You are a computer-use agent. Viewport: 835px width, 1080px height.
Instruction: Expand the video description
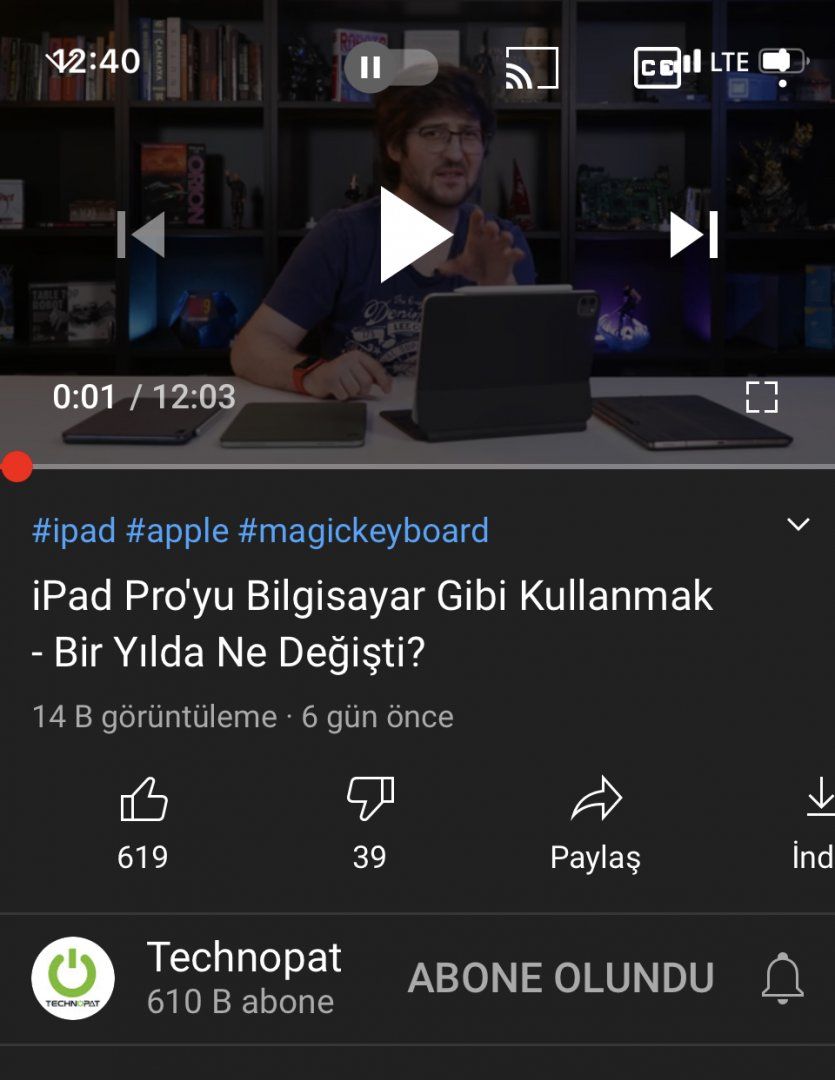point(797,525)
